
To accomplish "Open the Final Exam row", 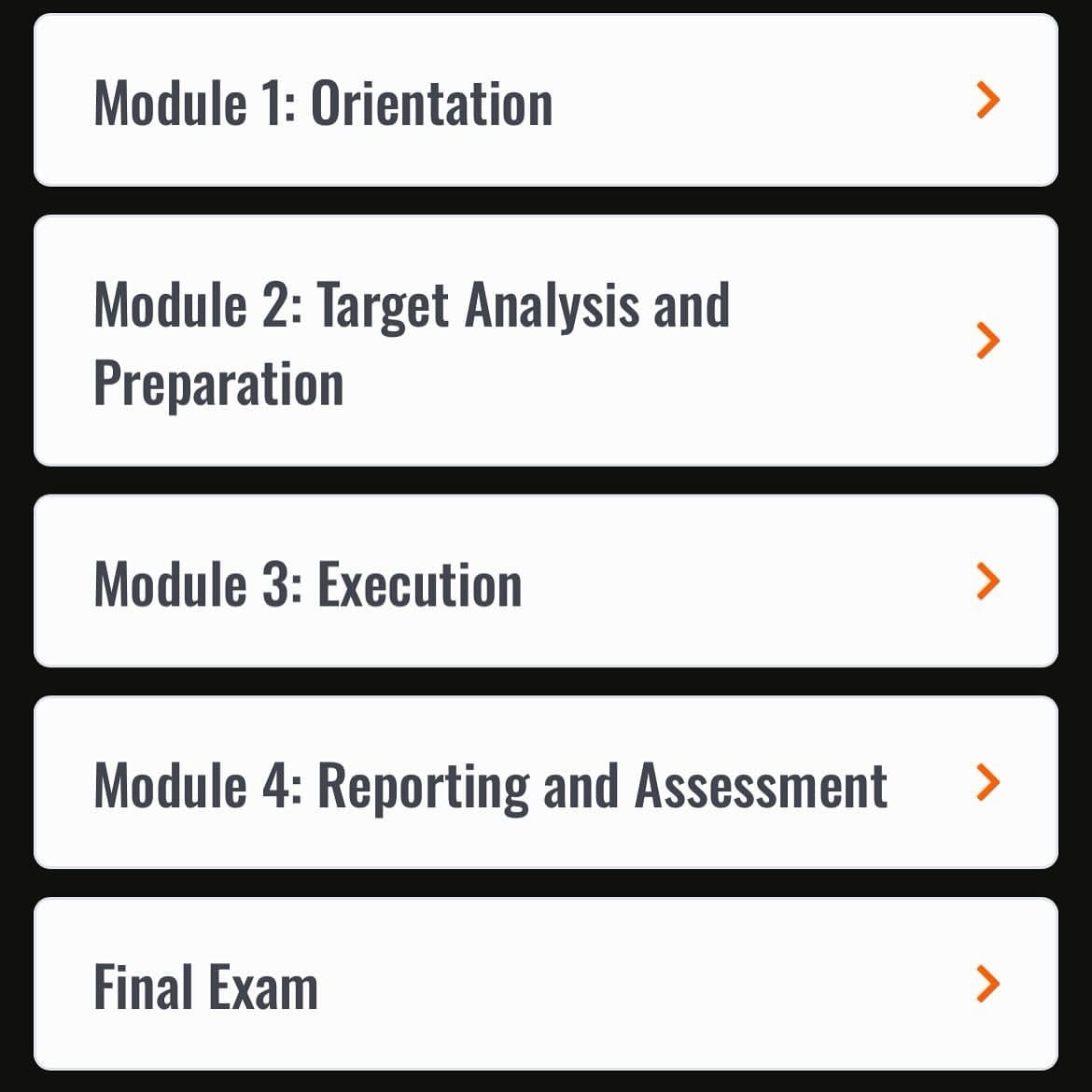I will pyautogui.click(x=545, y=985).
